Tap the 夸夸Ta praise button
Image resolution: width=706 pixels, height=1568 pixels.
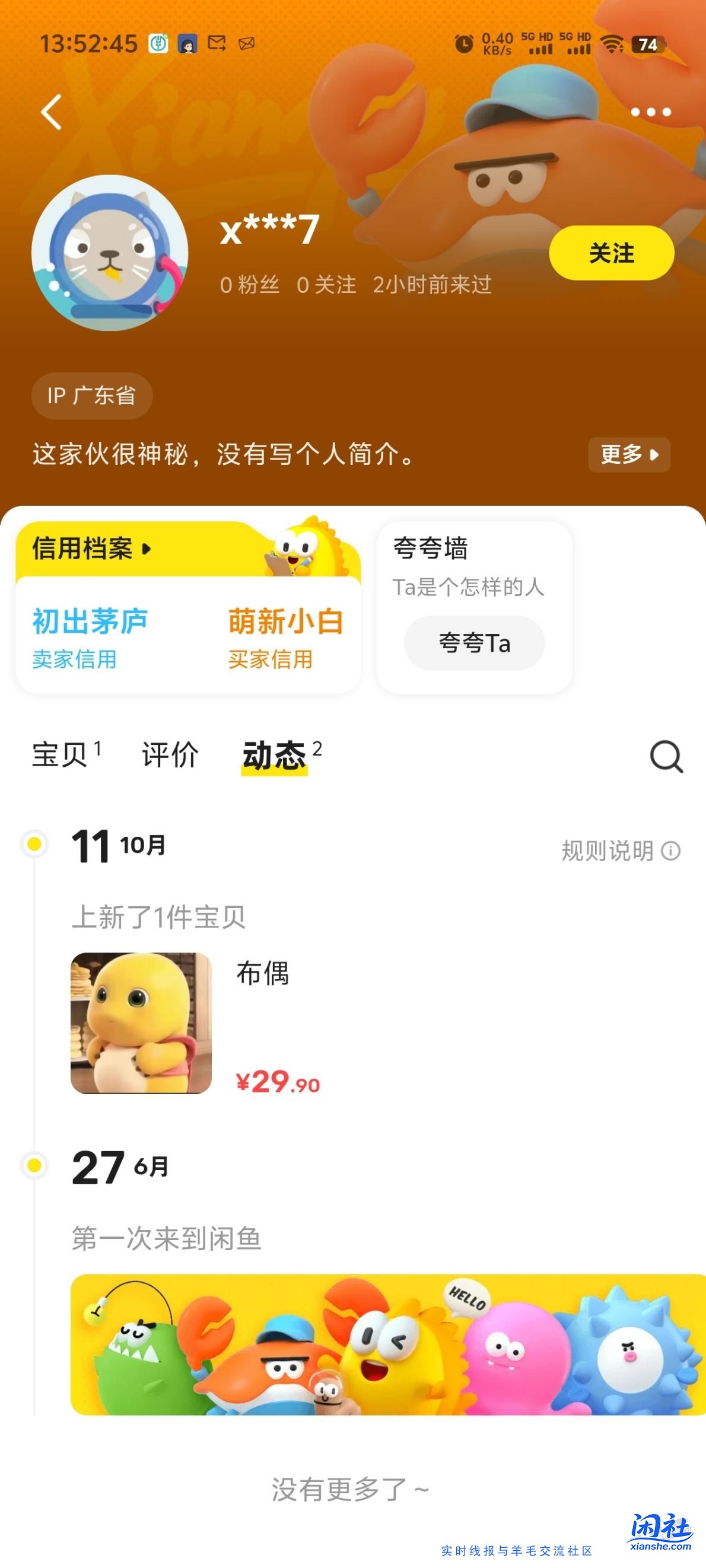475,643
